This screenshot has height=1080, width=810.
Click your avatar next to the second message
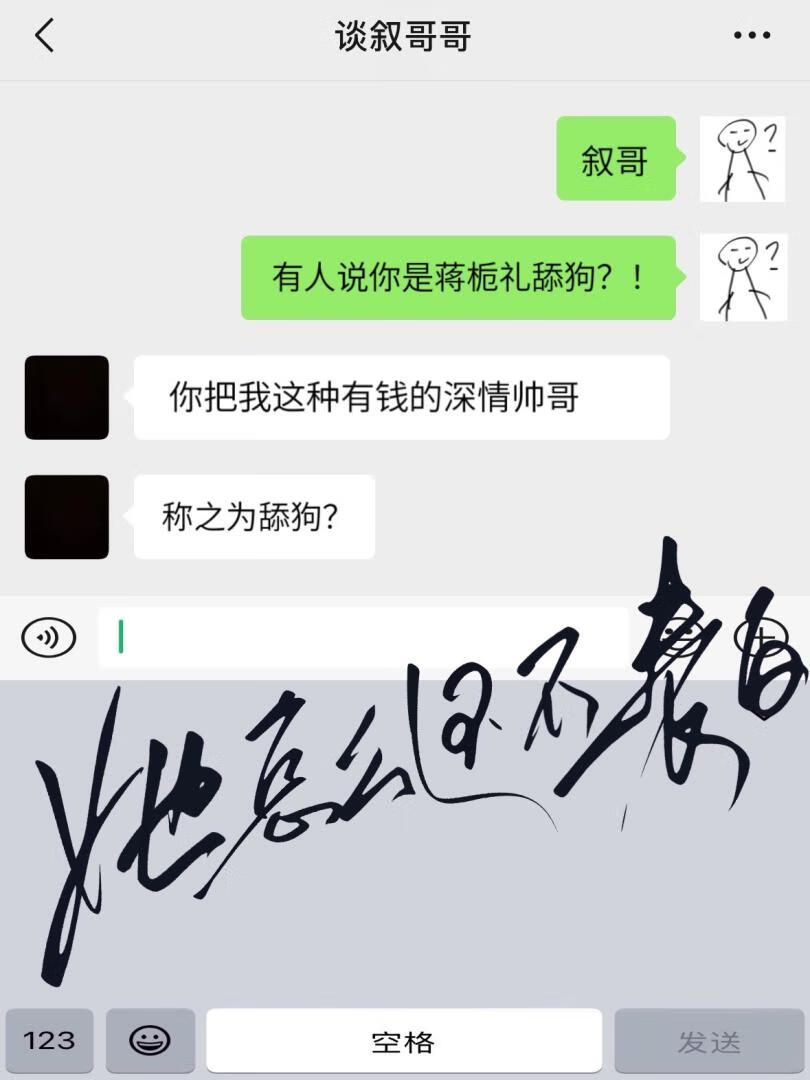pyautogui.click(x=744, y=278)
